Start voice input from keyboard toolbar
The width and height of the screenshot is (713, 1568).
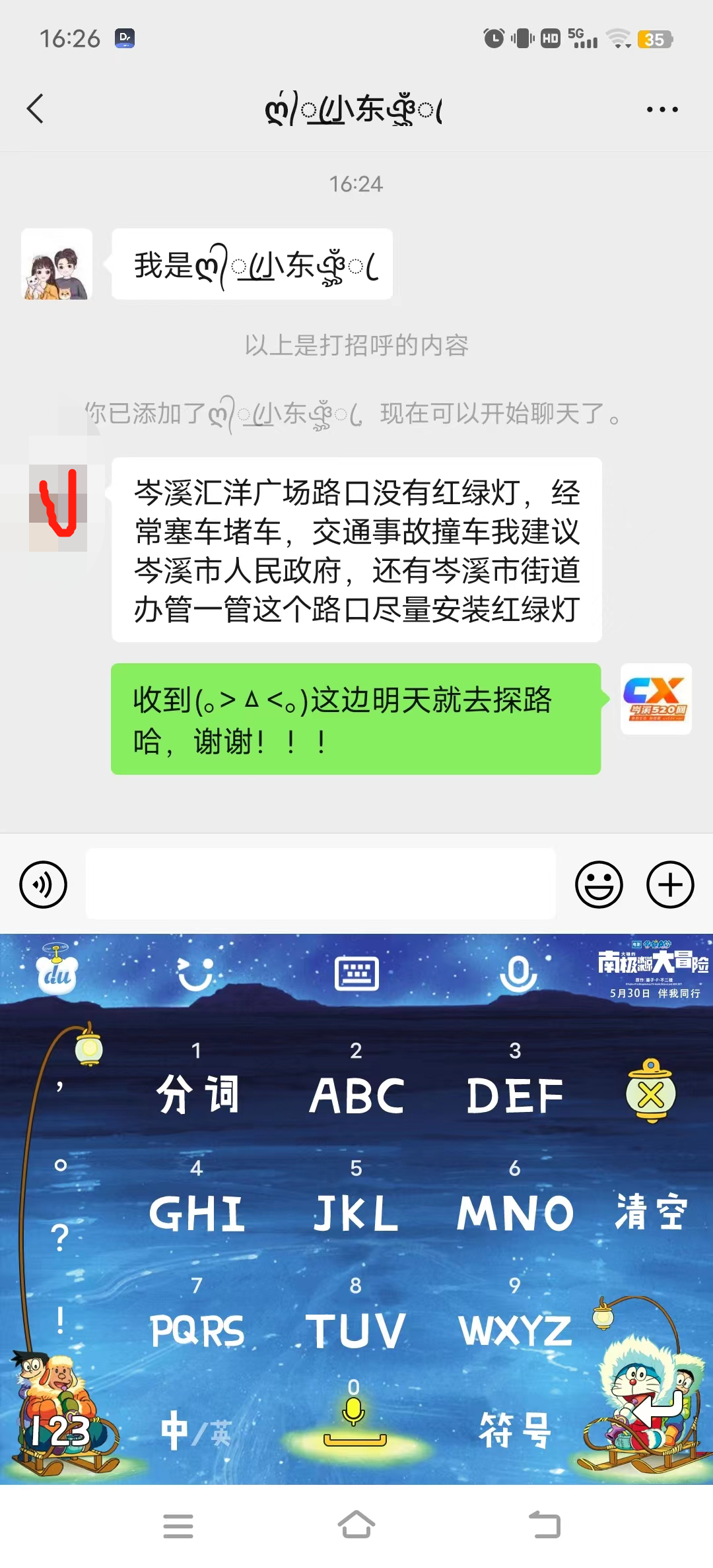click(x=518, y=973)
